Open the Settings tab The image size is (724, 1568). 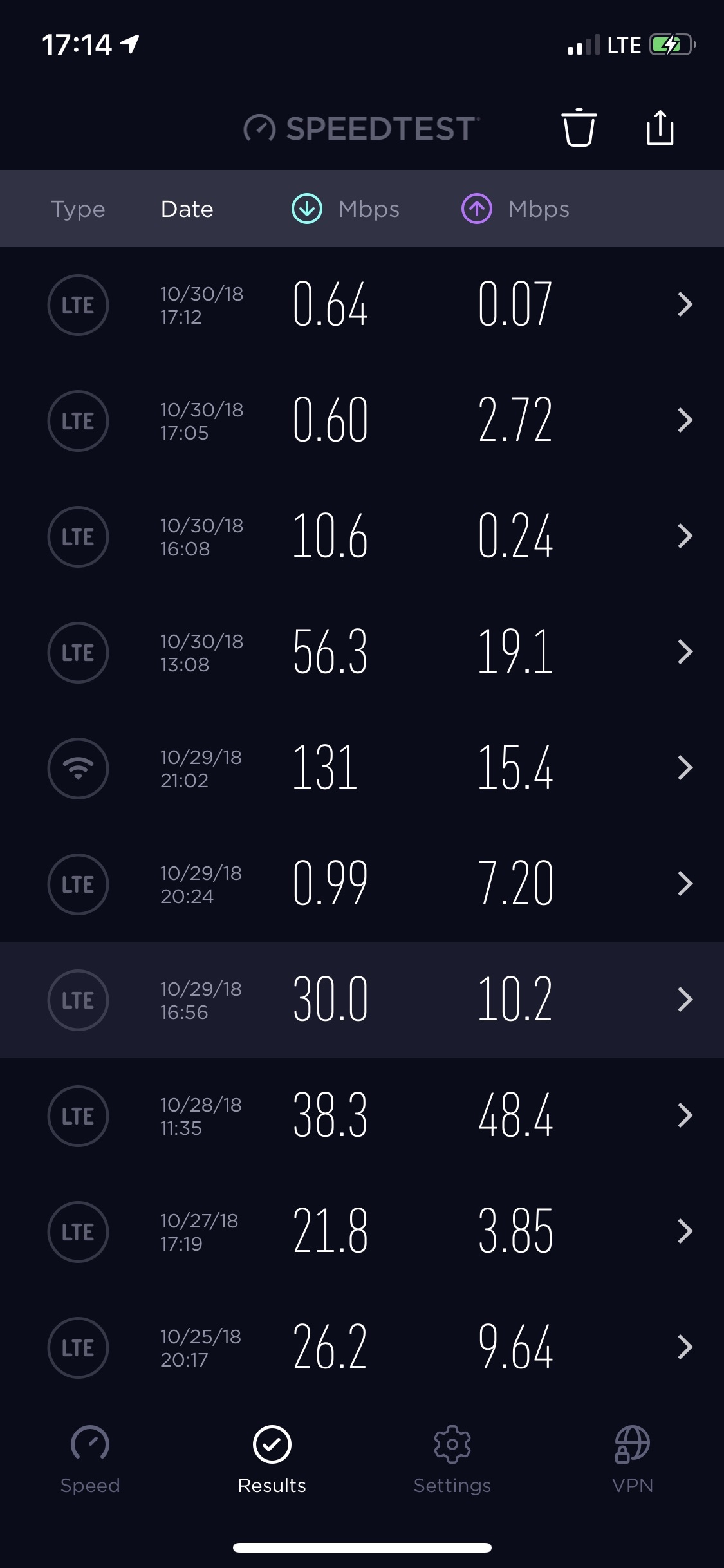[452, 1459]
